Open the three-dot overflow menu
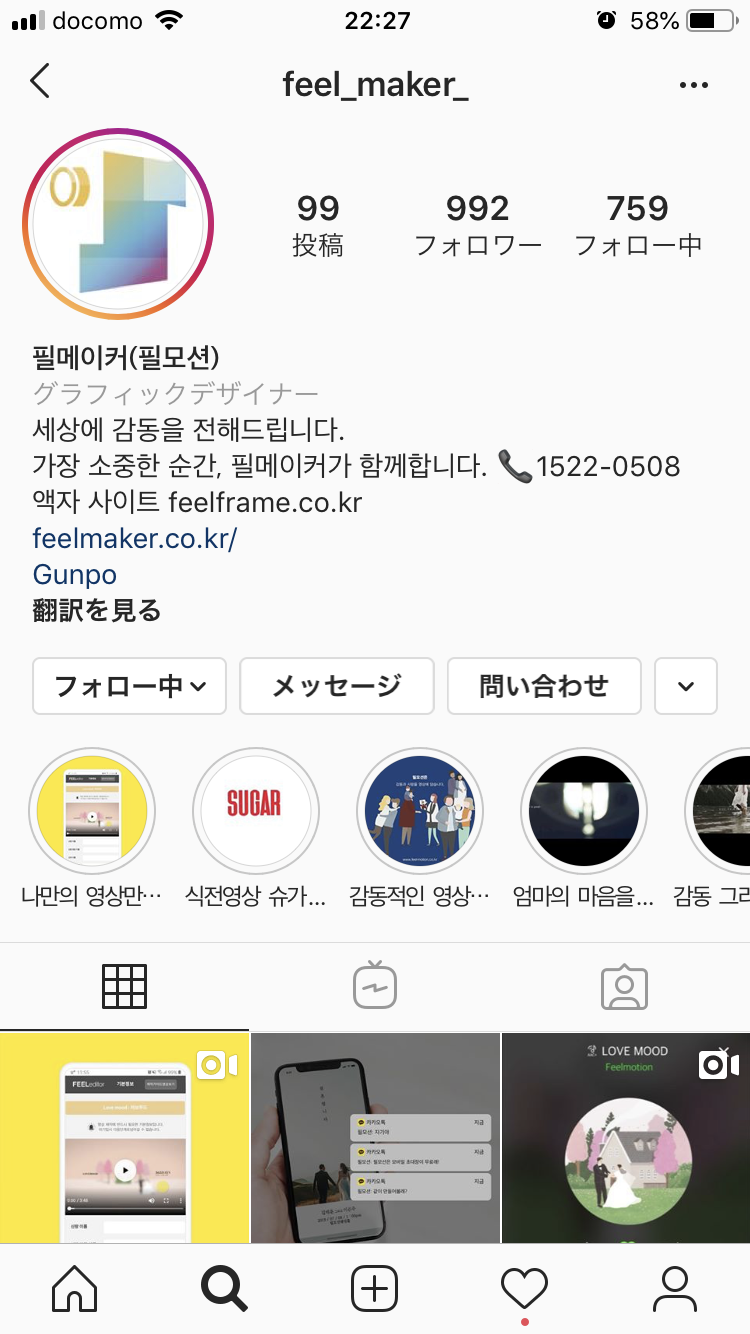750x1334 pixels. click(x=693, y=85)
